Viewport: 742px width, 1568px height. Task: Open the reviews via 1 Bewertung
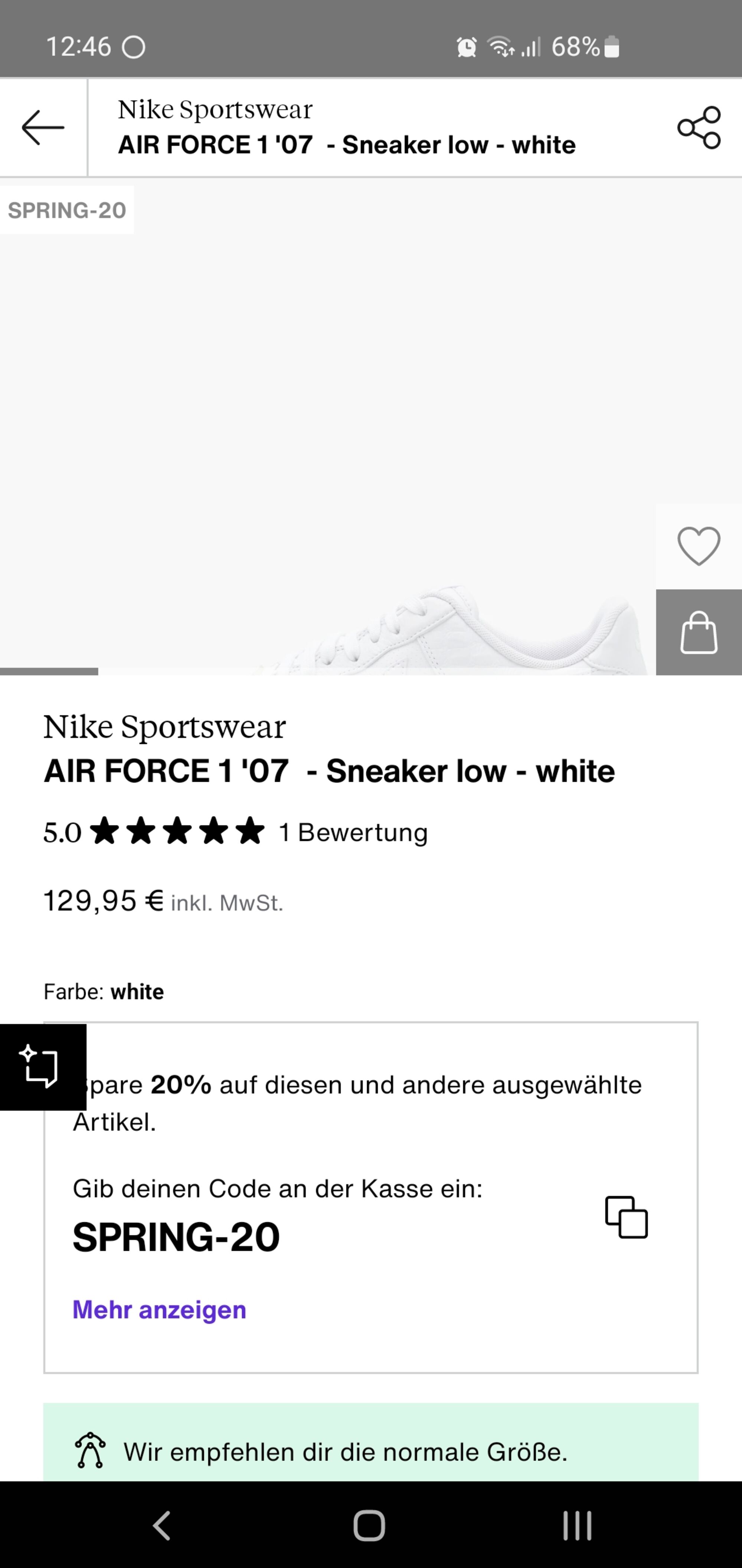click(353, 832)
